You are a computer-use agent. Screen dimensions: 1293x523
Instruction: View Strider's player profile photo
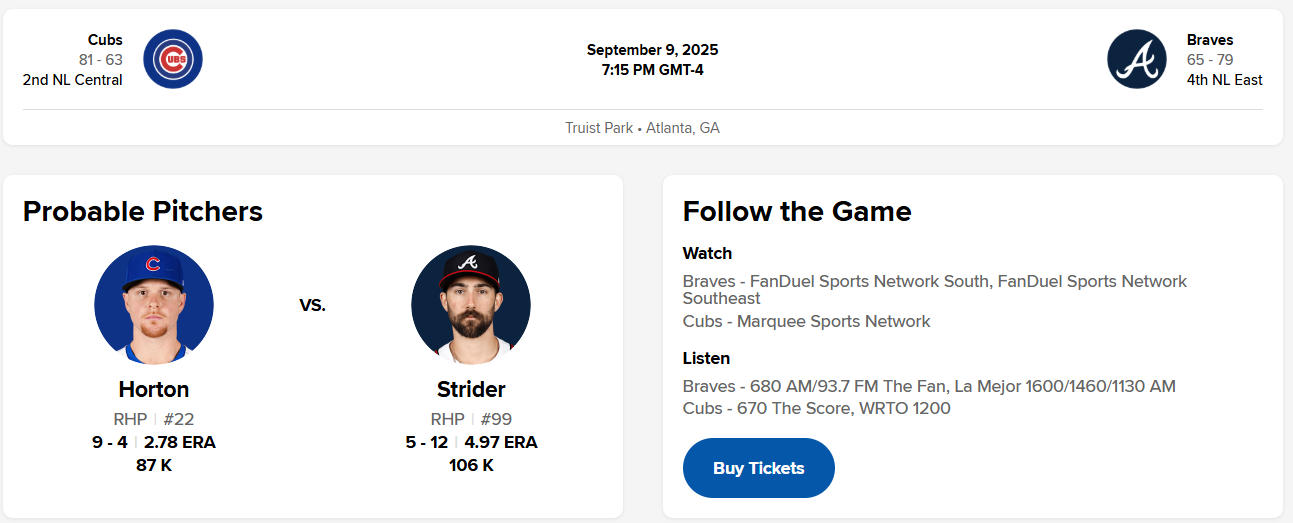click(471, 305)
